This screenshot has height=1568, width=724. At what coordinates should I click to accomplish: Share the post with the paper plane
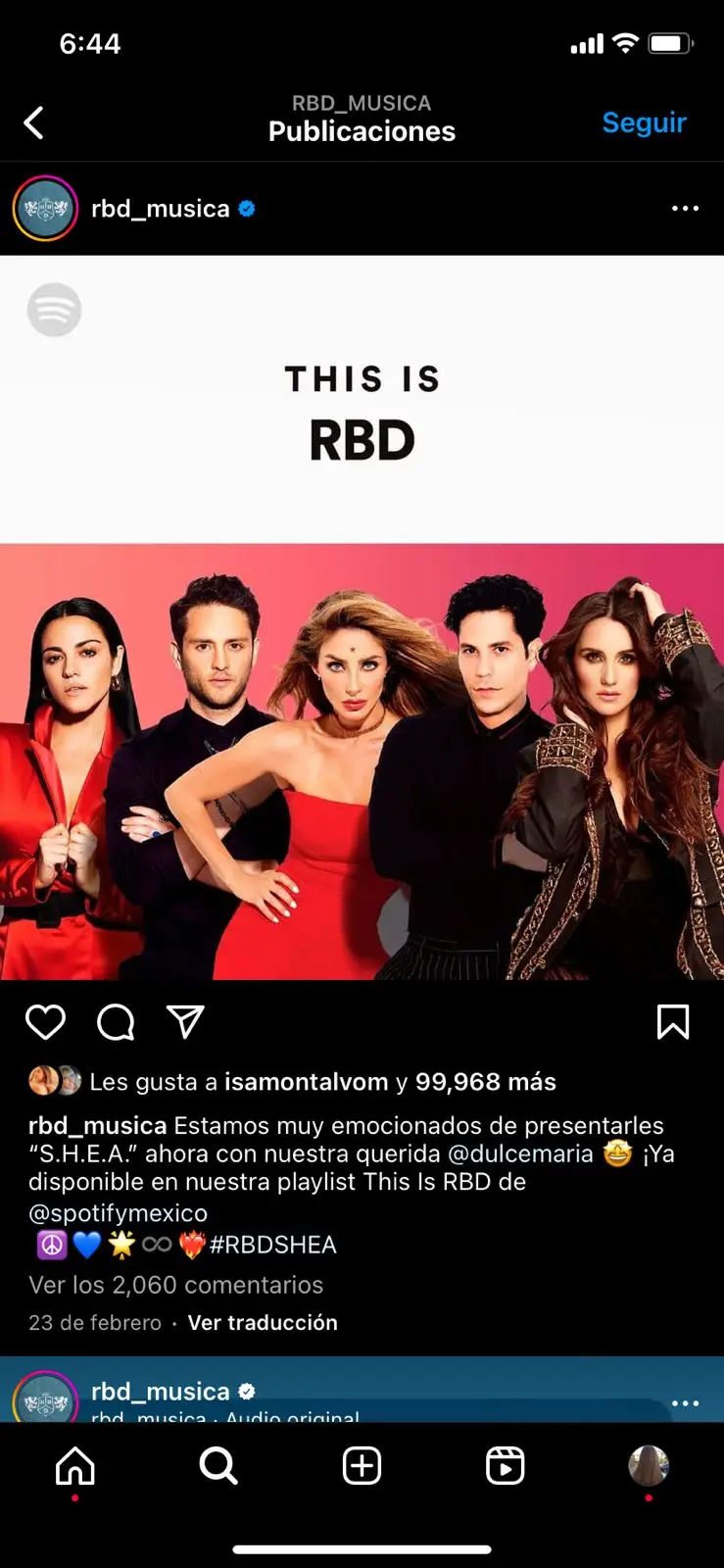pyautogui.click(x=185, y=1022)
